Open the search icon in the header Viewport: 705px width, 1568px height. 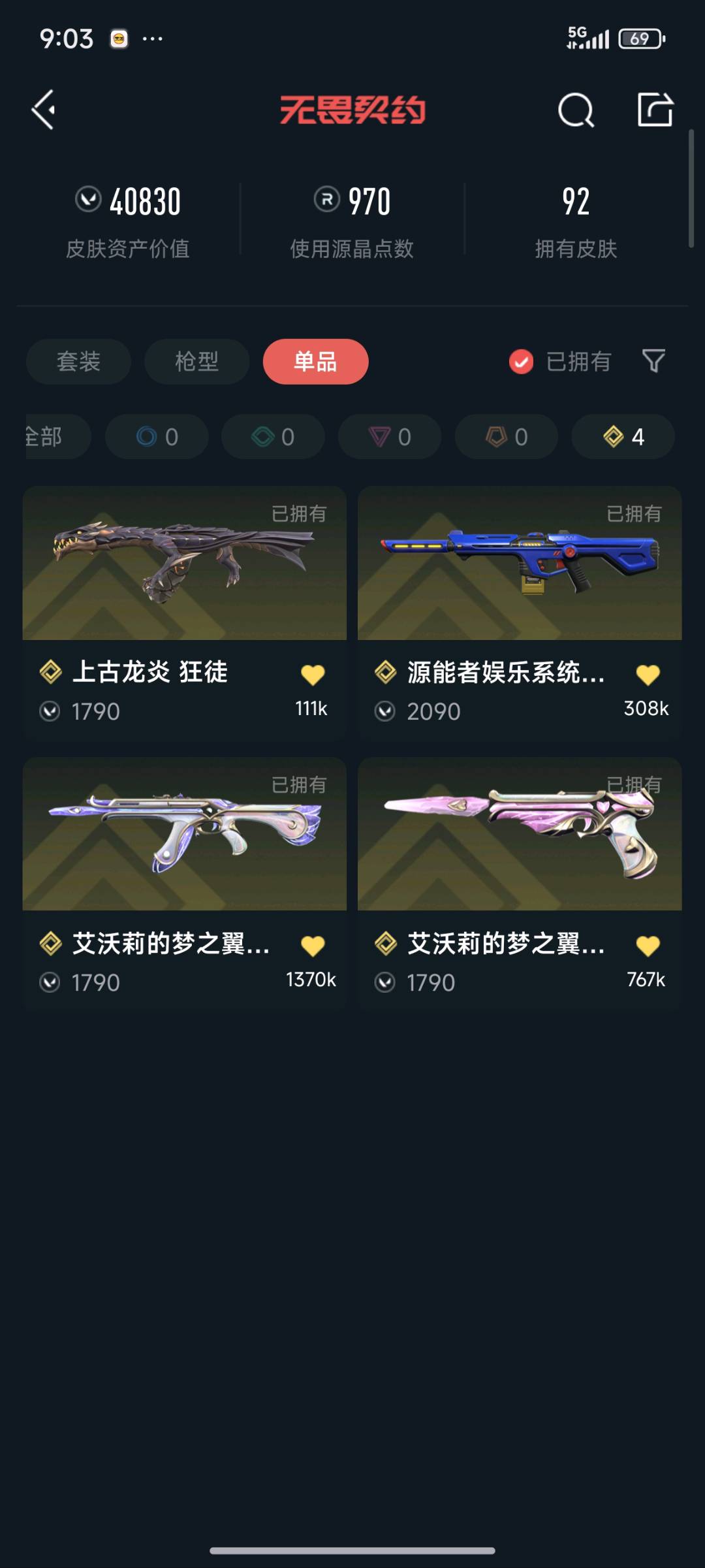pyautogui.click(x=575, y=110)
